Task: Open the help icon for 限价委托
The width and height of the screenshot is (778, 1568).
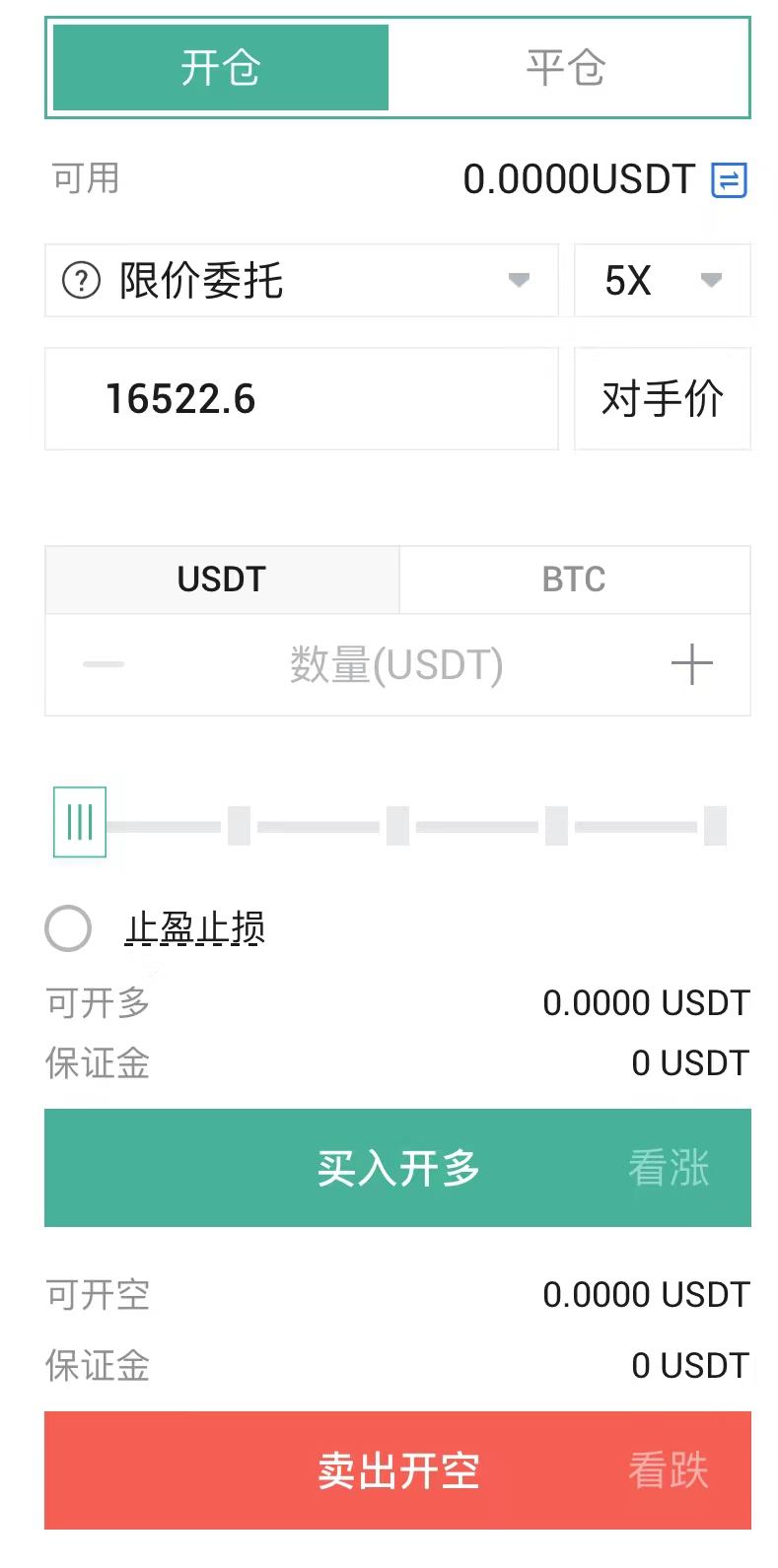Action: 81,281
